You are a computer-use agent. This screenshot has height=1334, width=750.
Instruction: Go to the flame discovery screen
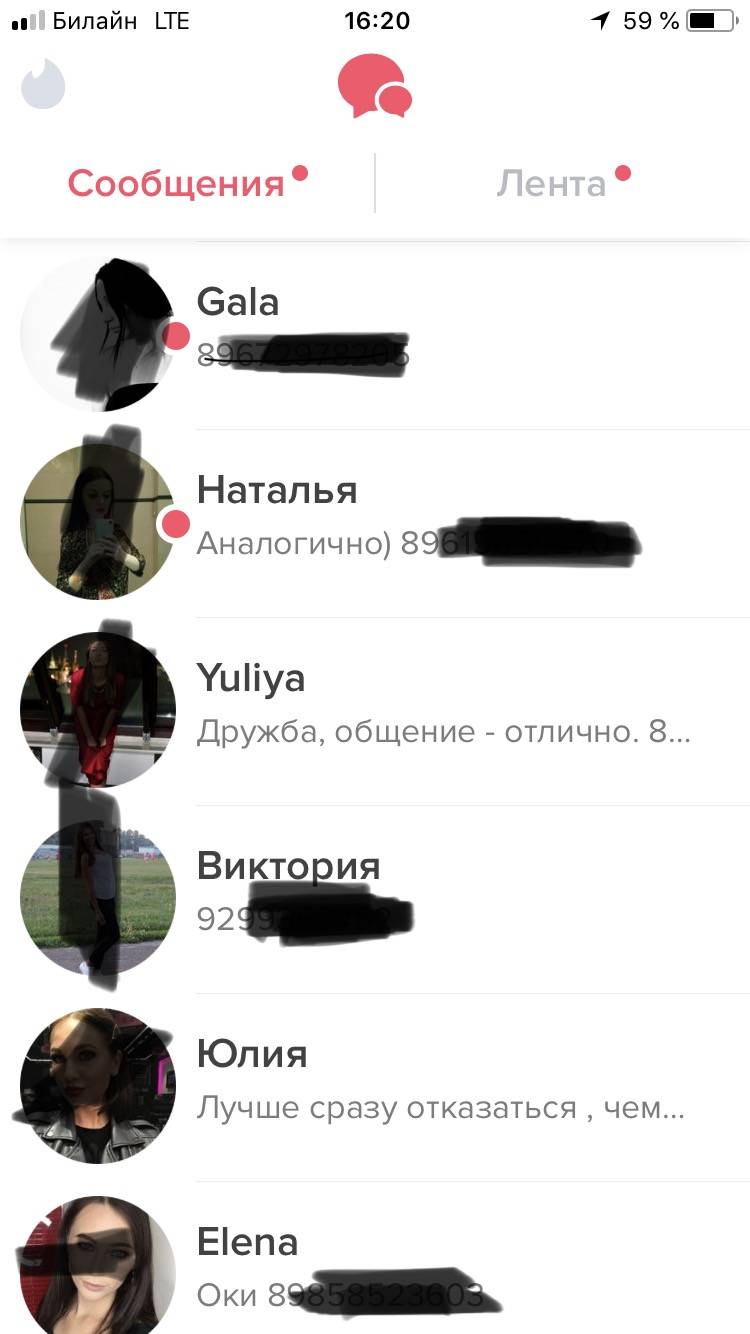pos(43,86)
